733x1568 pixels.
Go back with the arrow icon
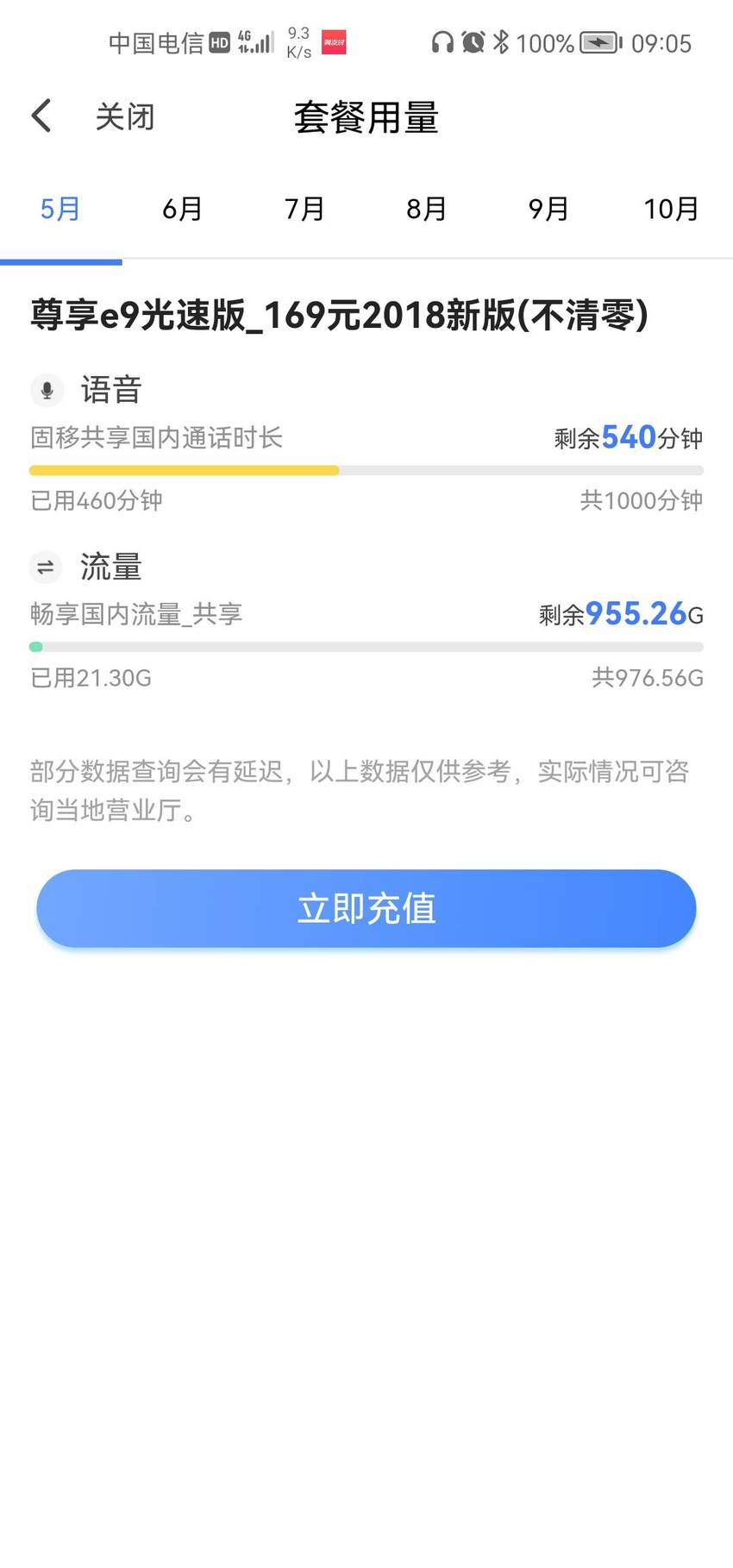tap(41, 116)
